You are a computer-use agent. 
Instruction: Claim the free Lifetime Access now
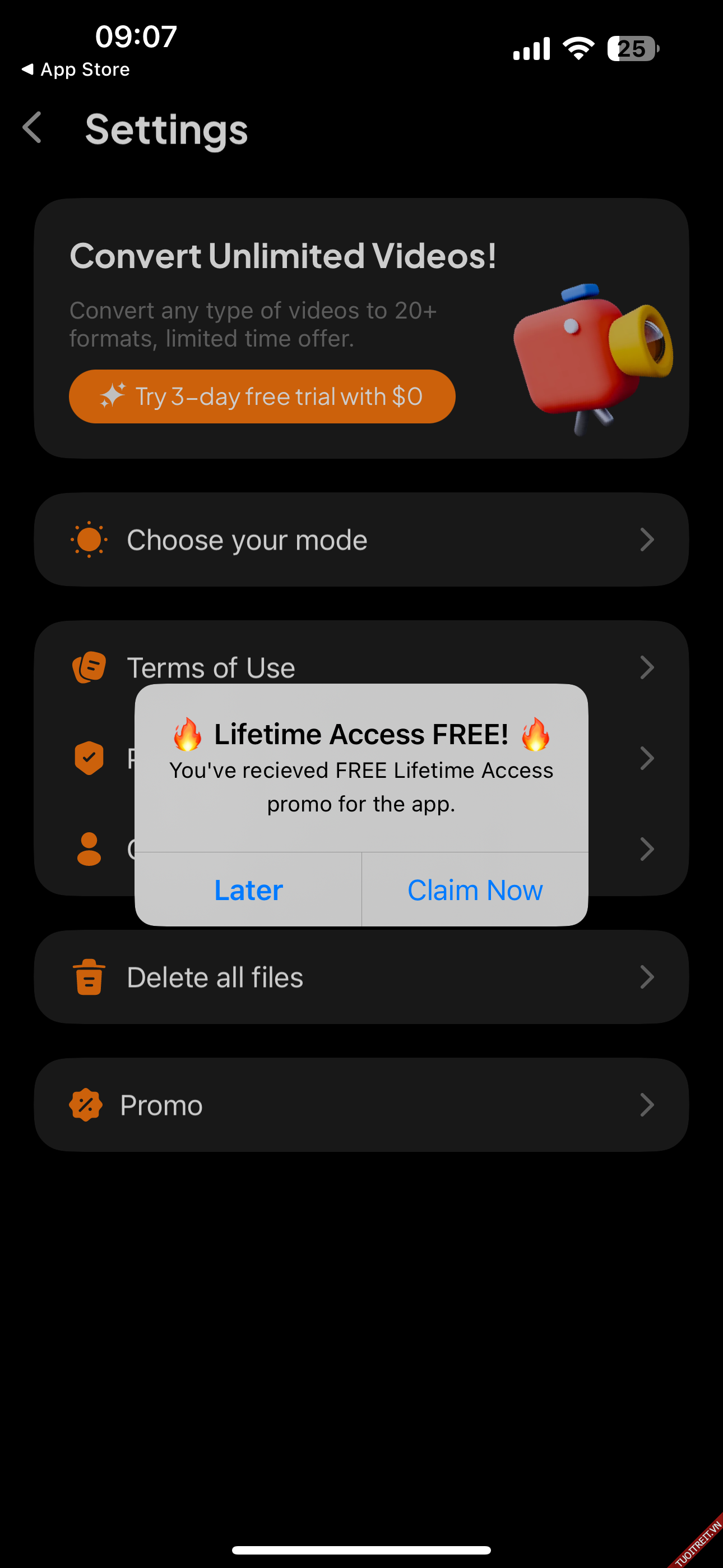[475, 890]
